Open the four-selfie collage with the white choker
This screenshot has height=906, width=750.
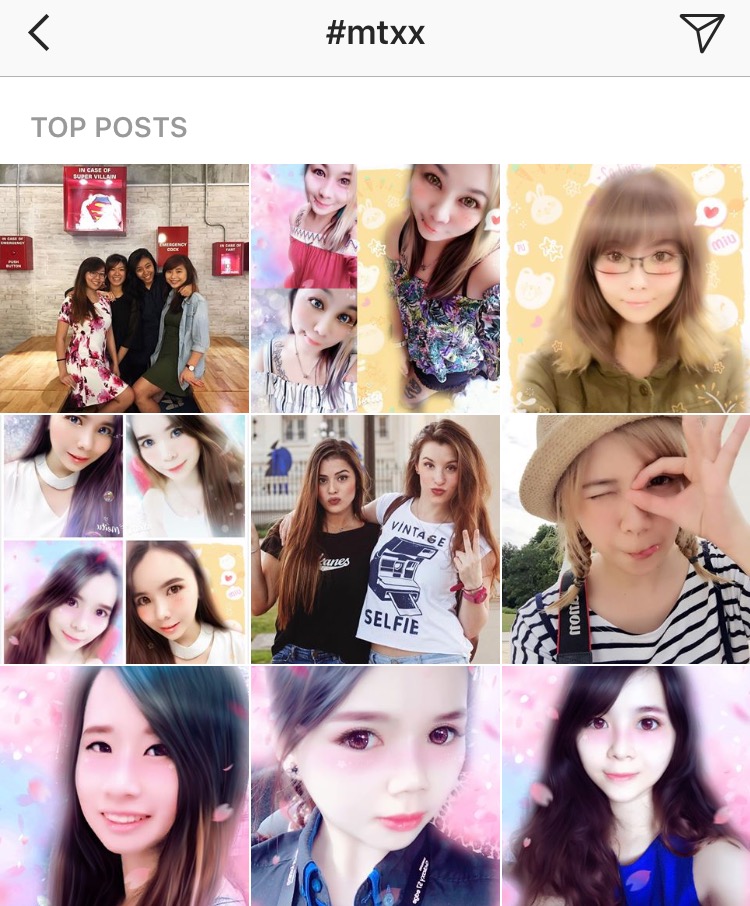pos(124,540)
